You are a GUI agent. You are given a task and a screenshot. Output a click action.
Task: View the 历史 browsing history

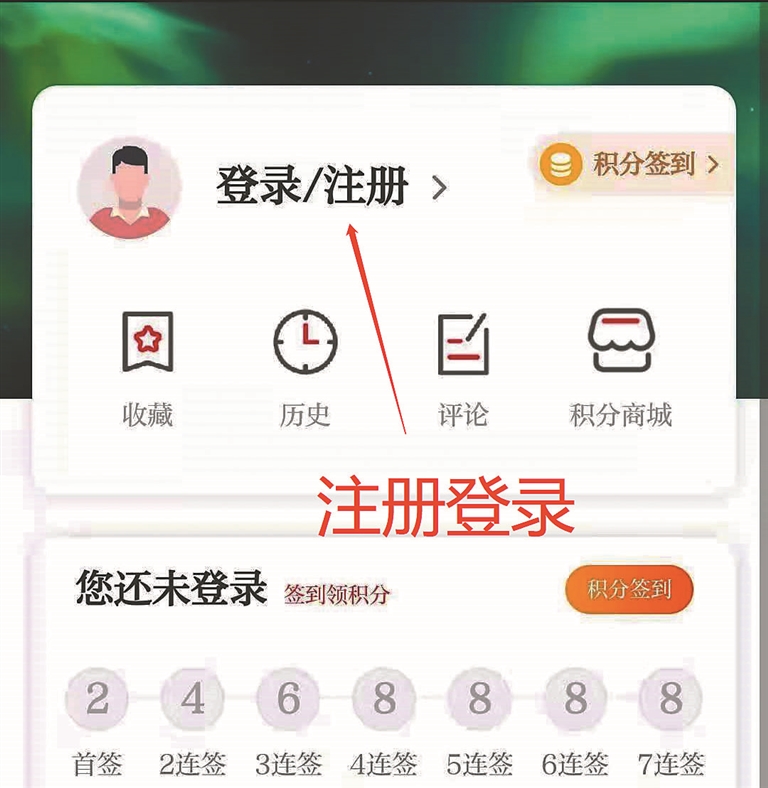tap(305, 366)
